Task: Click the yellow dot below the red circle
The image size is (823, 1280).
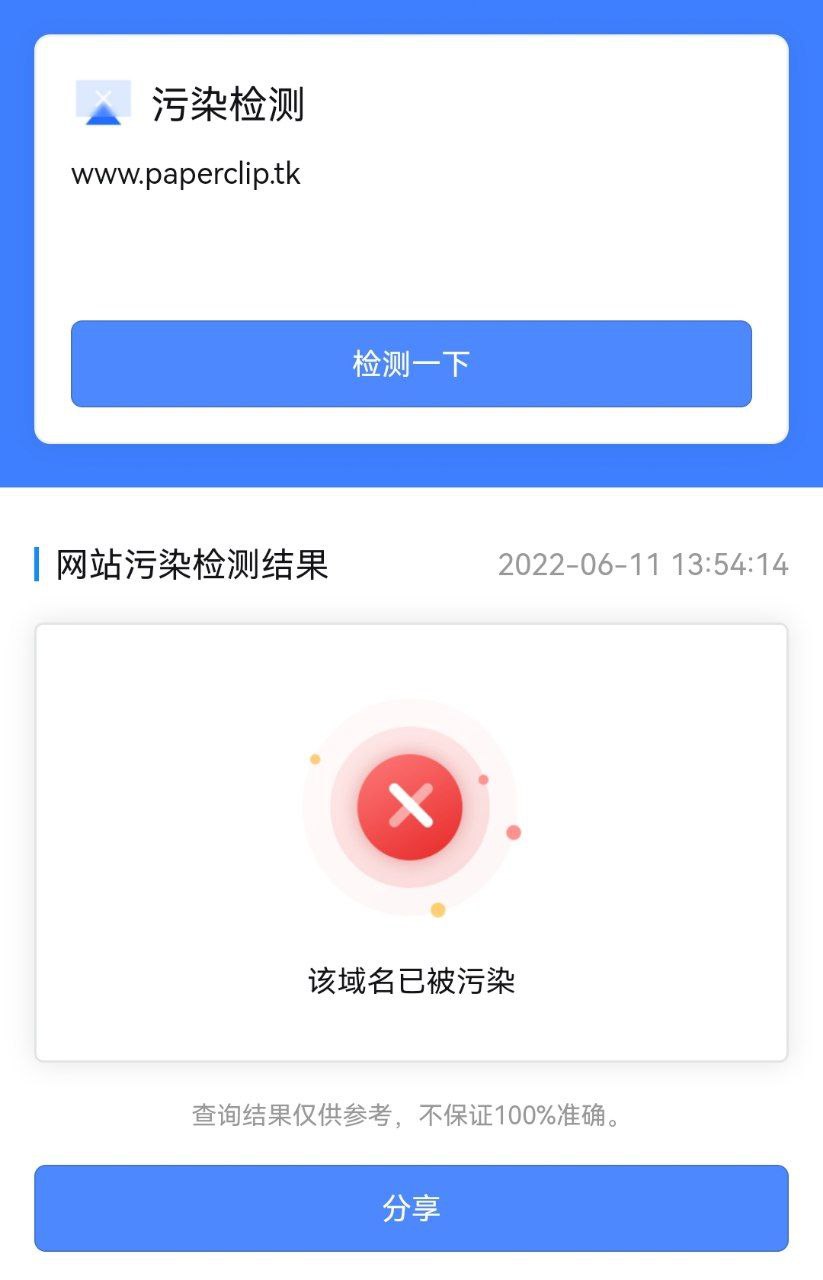Action: tap(436, 909)
